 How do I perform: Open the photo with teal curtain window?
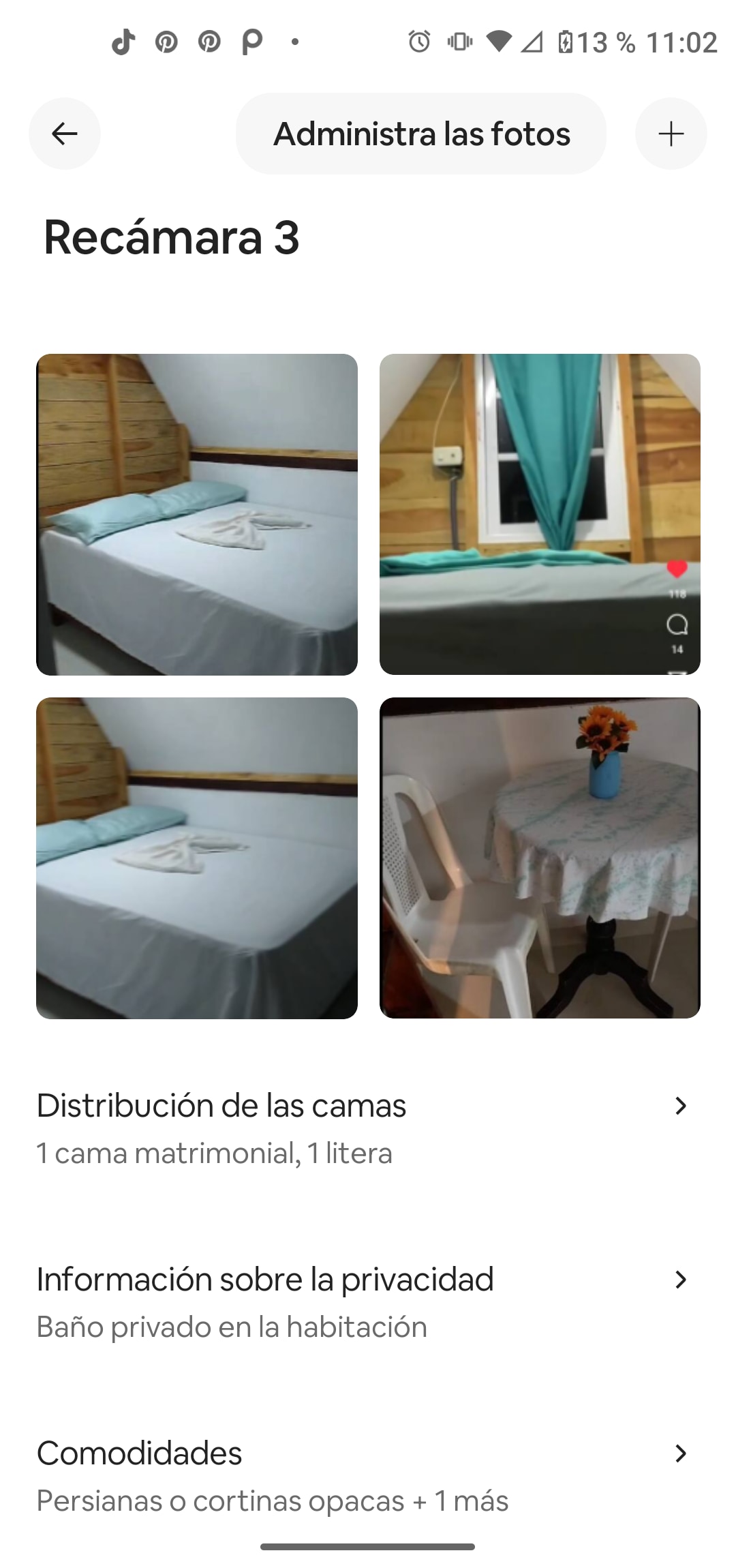(x=540, y=514)
